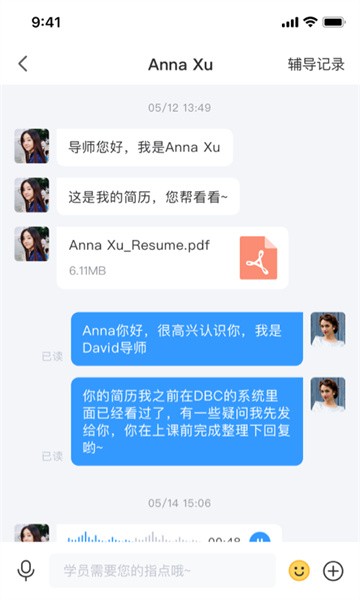The image size is (360, 600).
Task: Open 辅导记录 tutoring records
Action: [x=316, y=64]
